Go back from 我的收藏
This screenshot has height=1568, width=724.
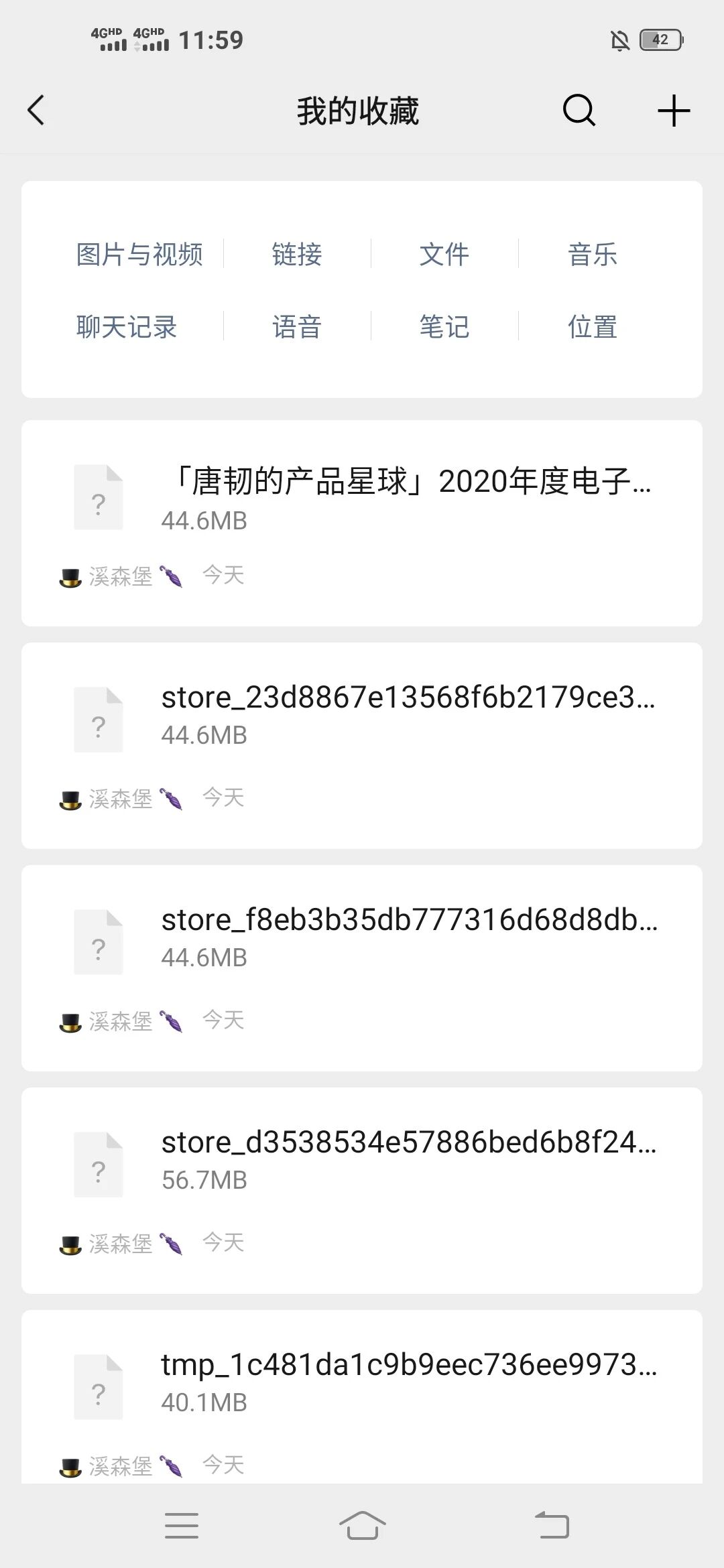pos(36,111)
